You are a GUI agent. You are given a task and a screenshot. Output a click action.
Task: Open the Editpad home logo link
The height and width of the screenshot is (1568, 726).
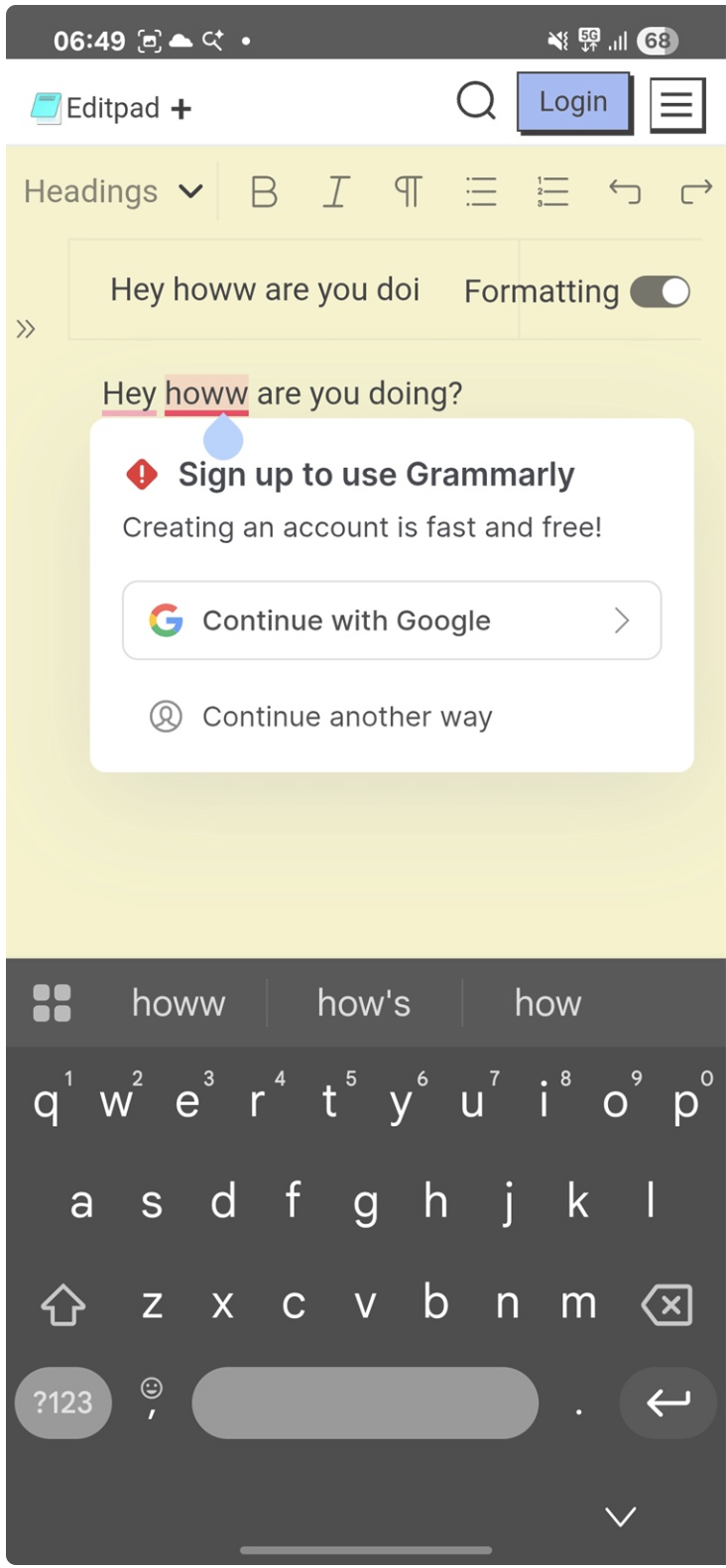click(x=96, y=107)
